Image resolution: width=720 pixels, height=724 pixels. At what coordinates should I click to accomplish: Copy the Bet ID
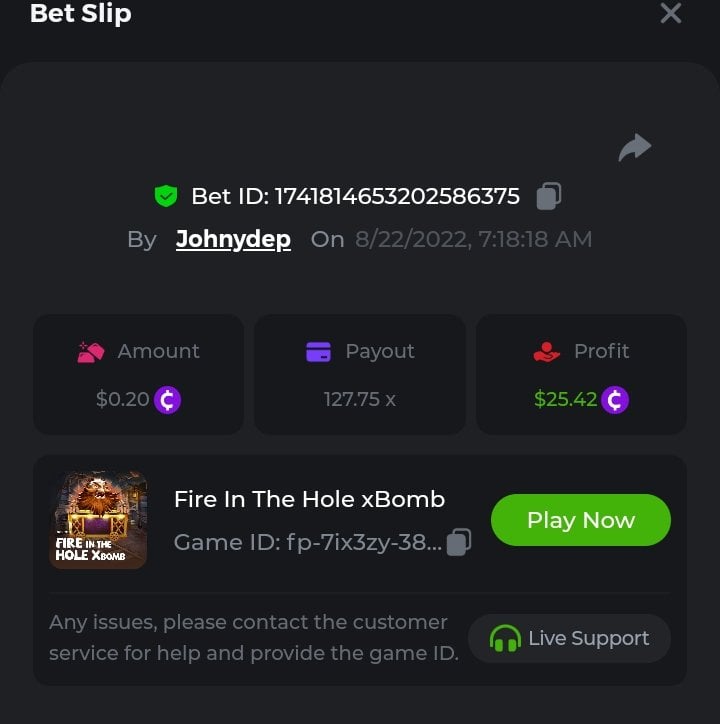tap(548, 196)
